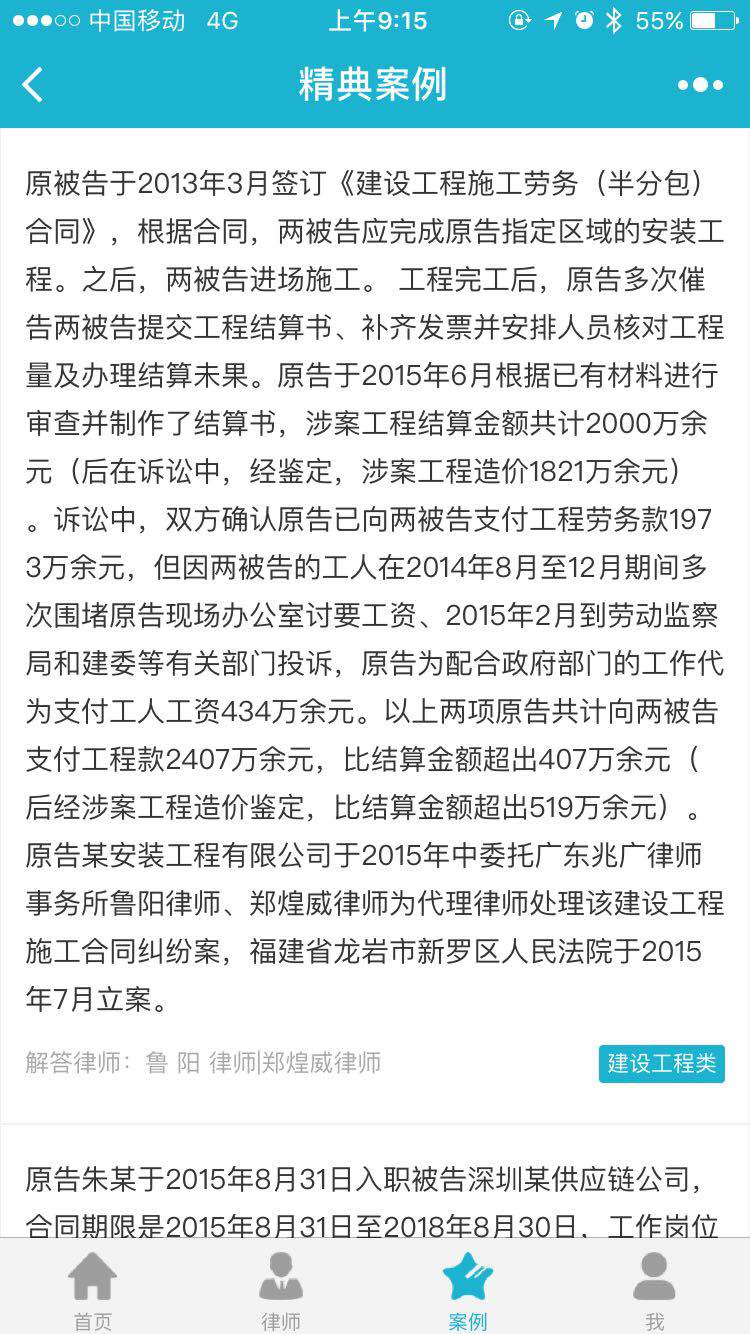This screenshot has height=1334, width=750.
Task: Tap the alarm clock icon in status bar
Action: tap(584, 17)
